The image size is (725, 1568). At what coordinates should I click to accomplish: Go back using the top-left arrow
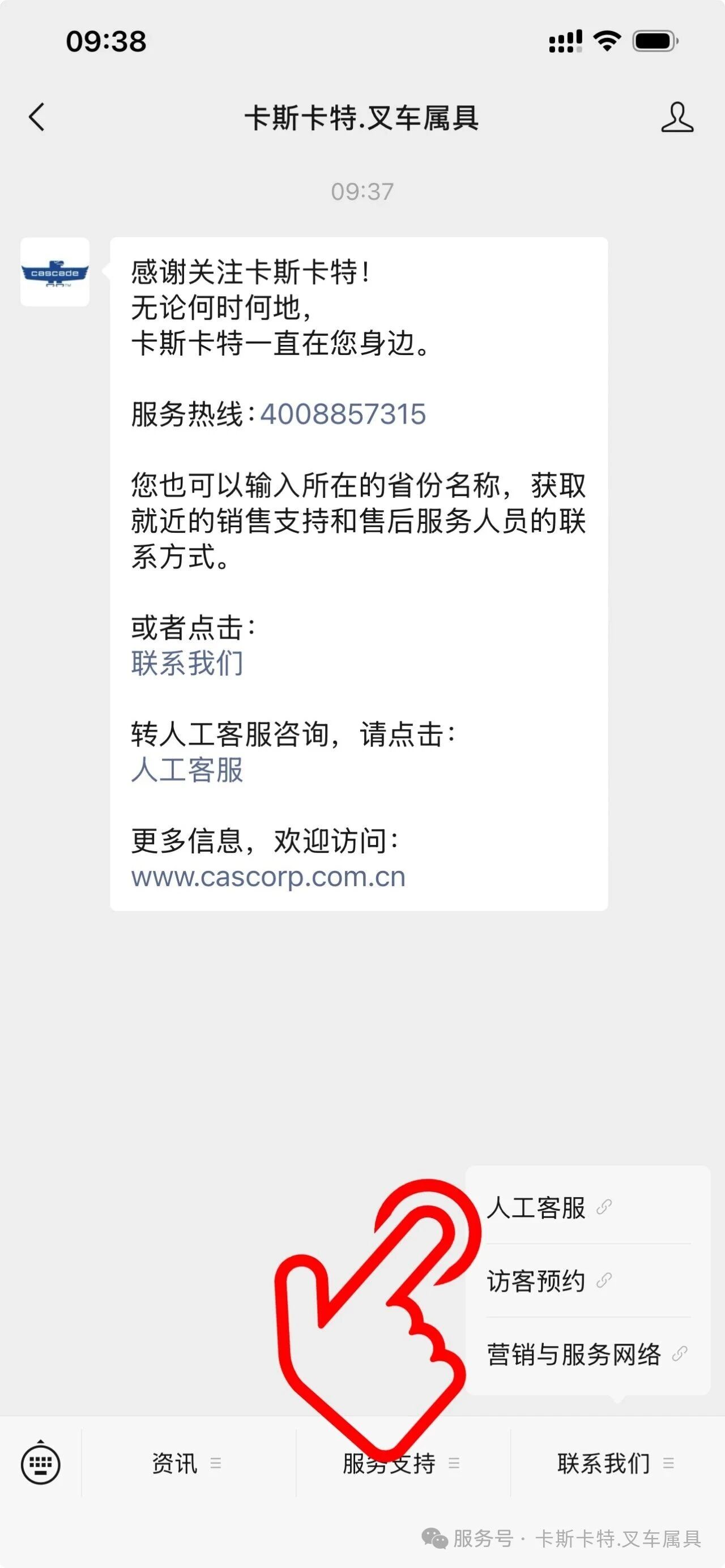pos(36,117)
